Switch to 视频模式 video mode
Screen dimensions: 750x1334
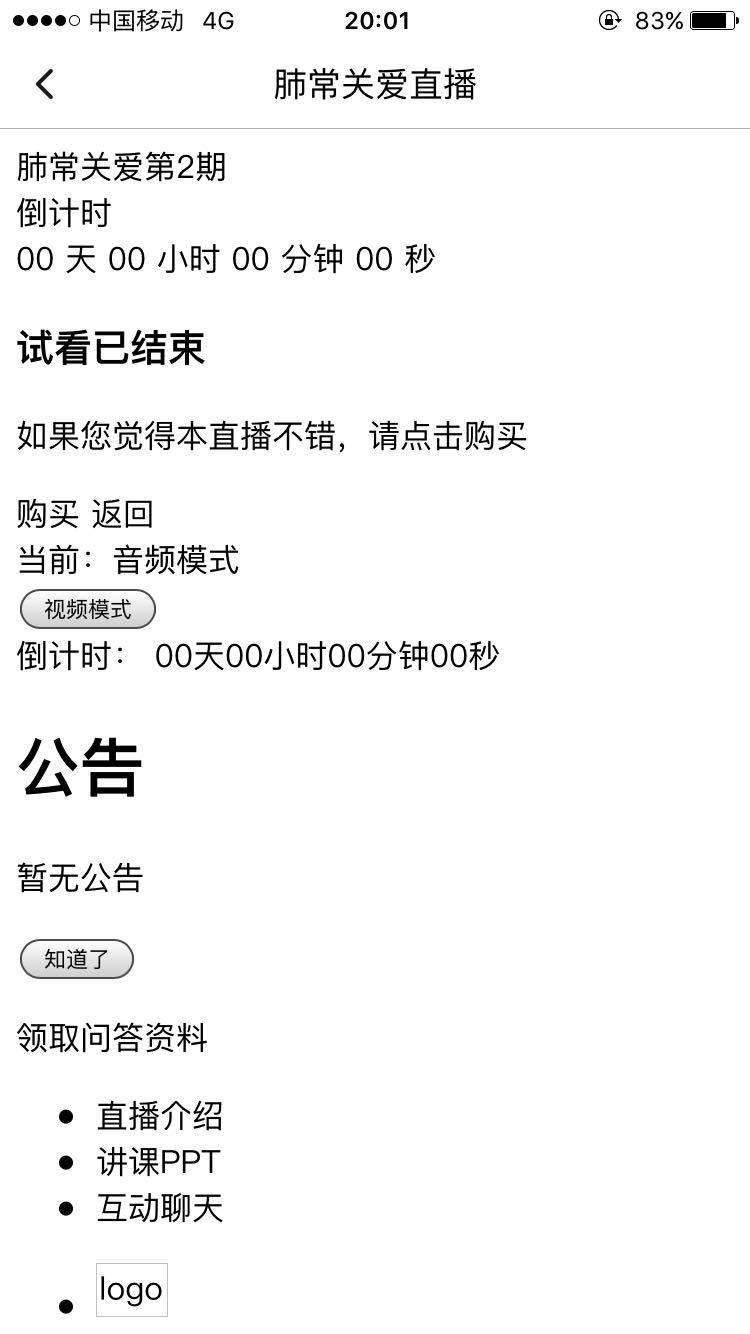pos(88,609)
